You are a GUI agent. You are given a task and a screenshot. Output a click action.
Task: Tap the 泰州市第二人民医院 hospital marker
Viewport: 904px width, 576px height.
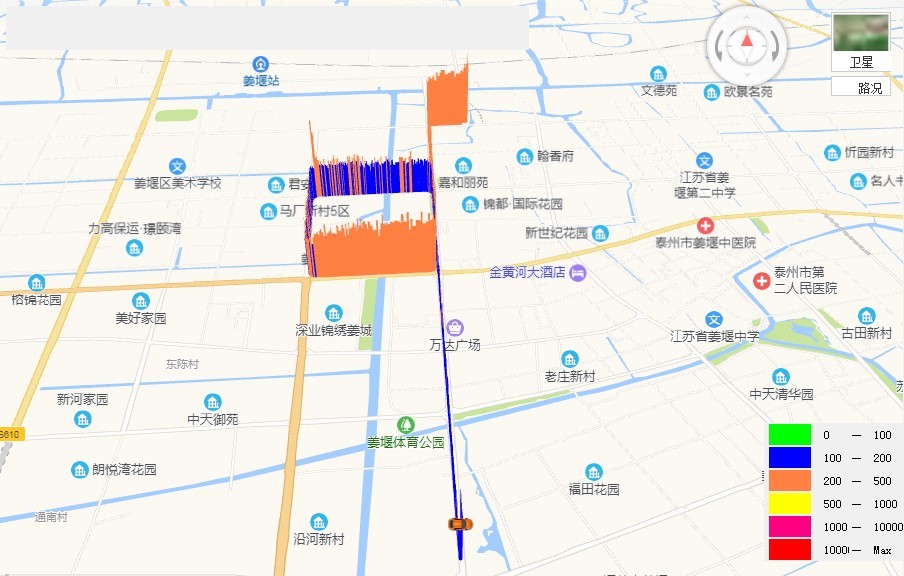[761, 280]
